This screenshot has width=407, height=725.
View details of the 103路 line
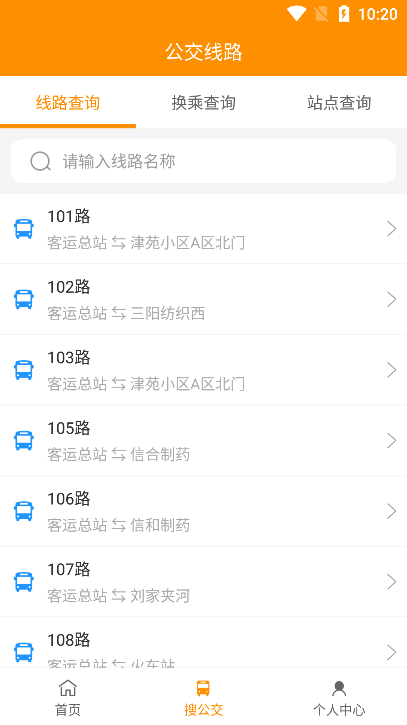pos(204,370)
